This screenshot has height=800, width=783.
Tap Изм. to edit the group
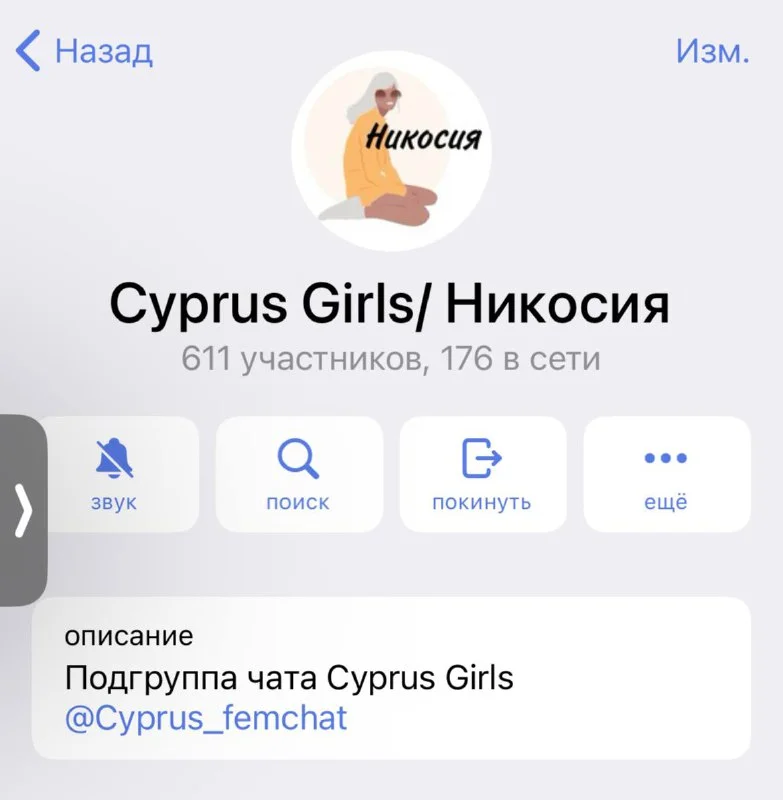[x=712, y=50]
